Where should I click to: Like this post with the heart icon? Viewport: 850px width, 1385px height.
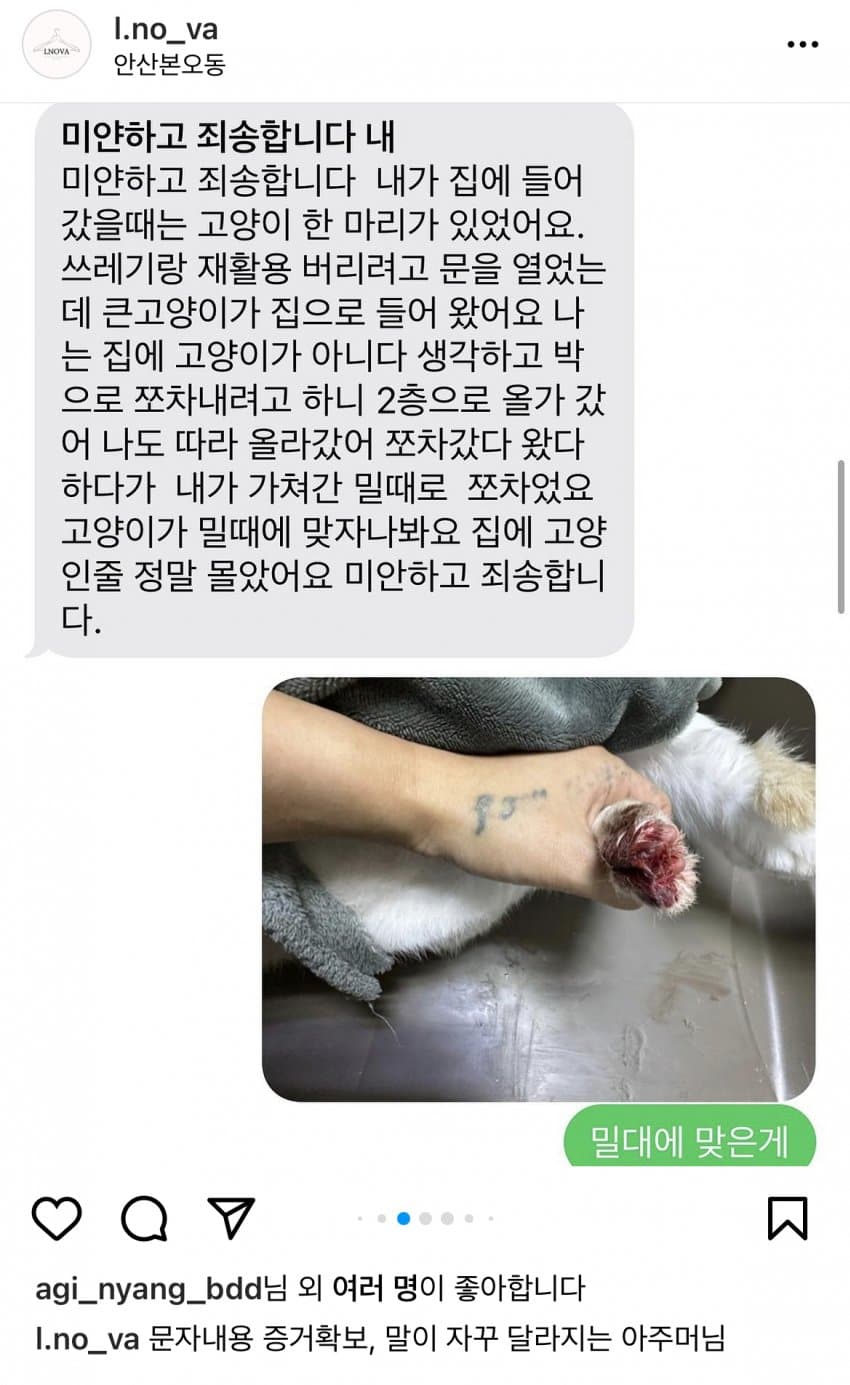pos(56,1218)
